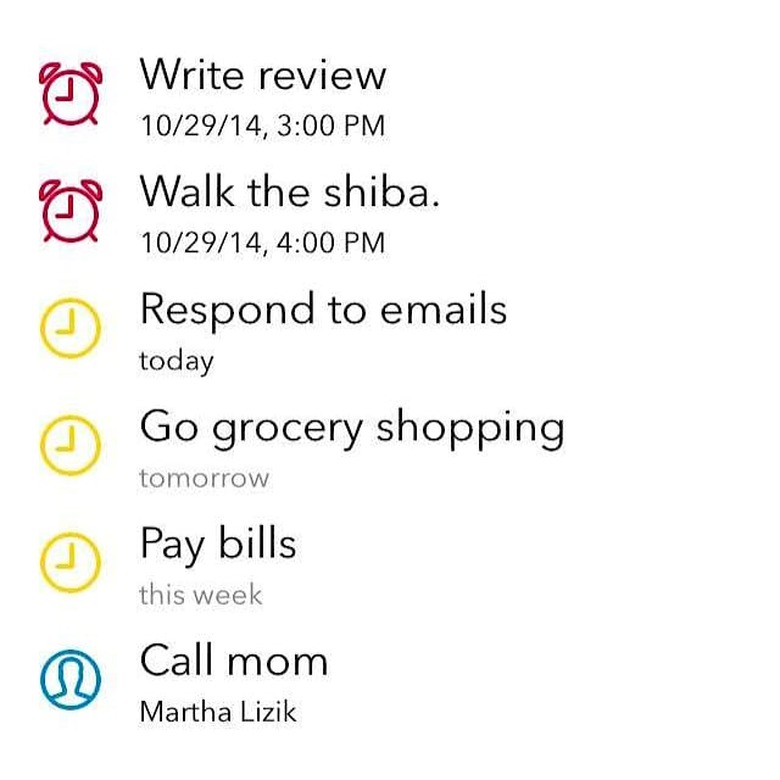
Task: Open the Write review reminder
Action: [x=262, y=76]
